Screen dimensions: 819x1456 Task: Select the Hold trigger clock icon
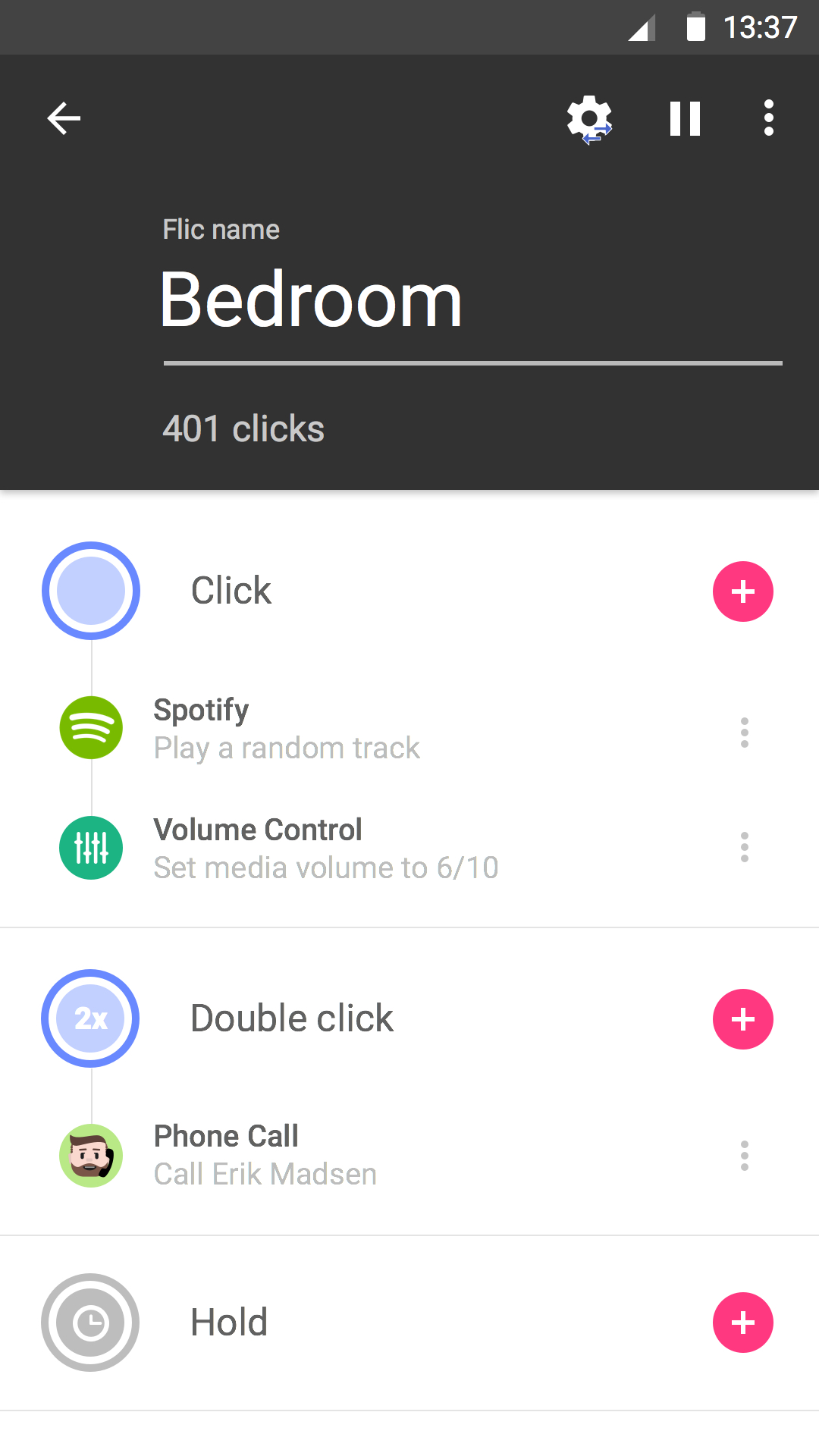tap(90, 1322)
